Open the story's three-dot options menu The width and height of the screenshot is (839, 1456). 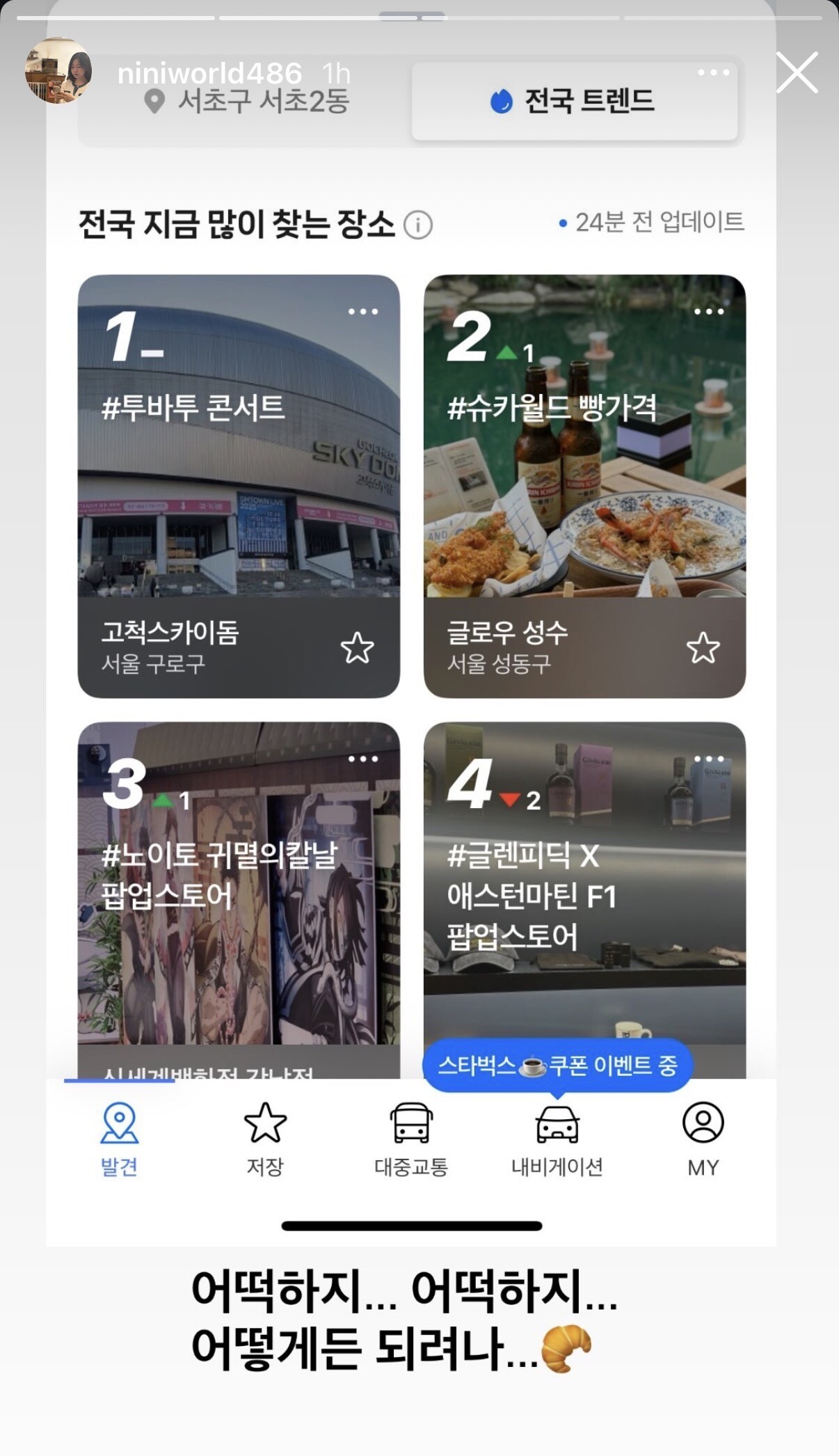coord(713,72)
